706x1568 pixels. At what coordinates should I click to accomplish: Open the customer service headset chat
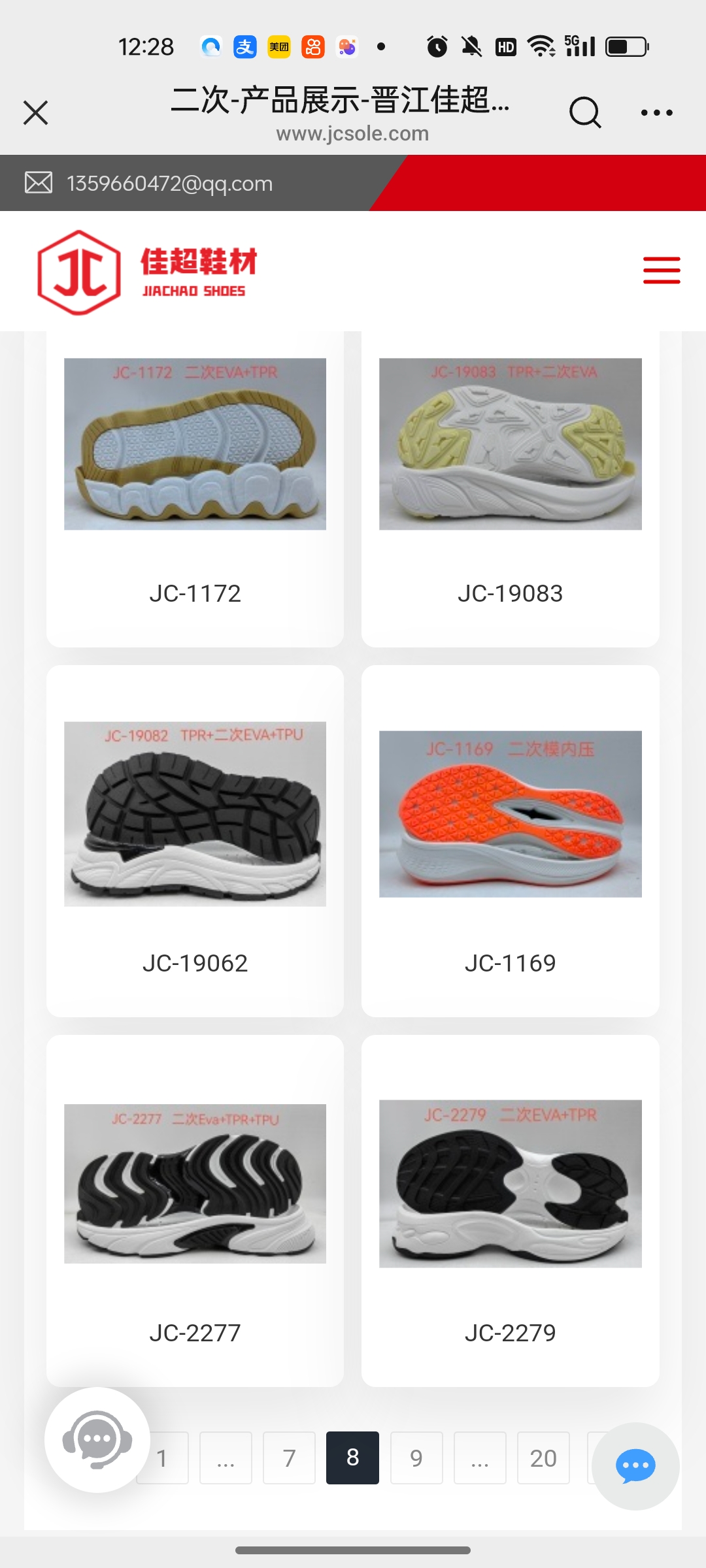(x=97, y=1439)
